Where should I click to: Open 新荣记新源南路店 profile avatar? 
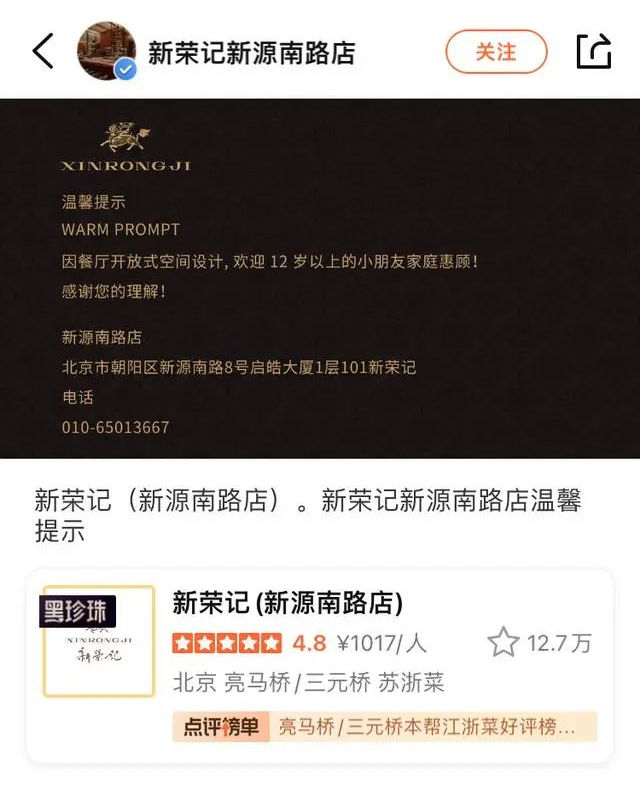click(106, 51)
